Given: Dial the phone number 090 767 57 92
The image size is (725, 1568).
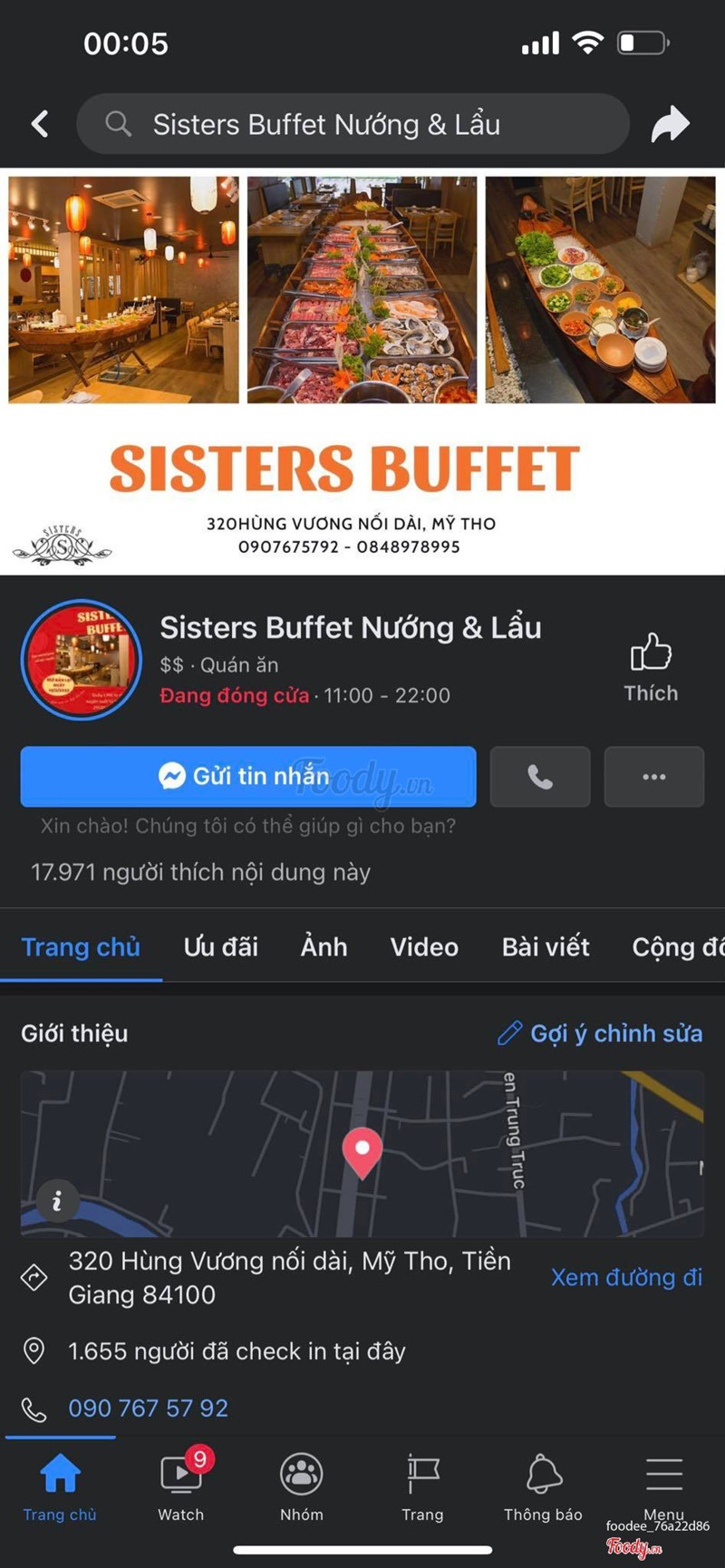Looking at the screenshot, I should 148,1408.
